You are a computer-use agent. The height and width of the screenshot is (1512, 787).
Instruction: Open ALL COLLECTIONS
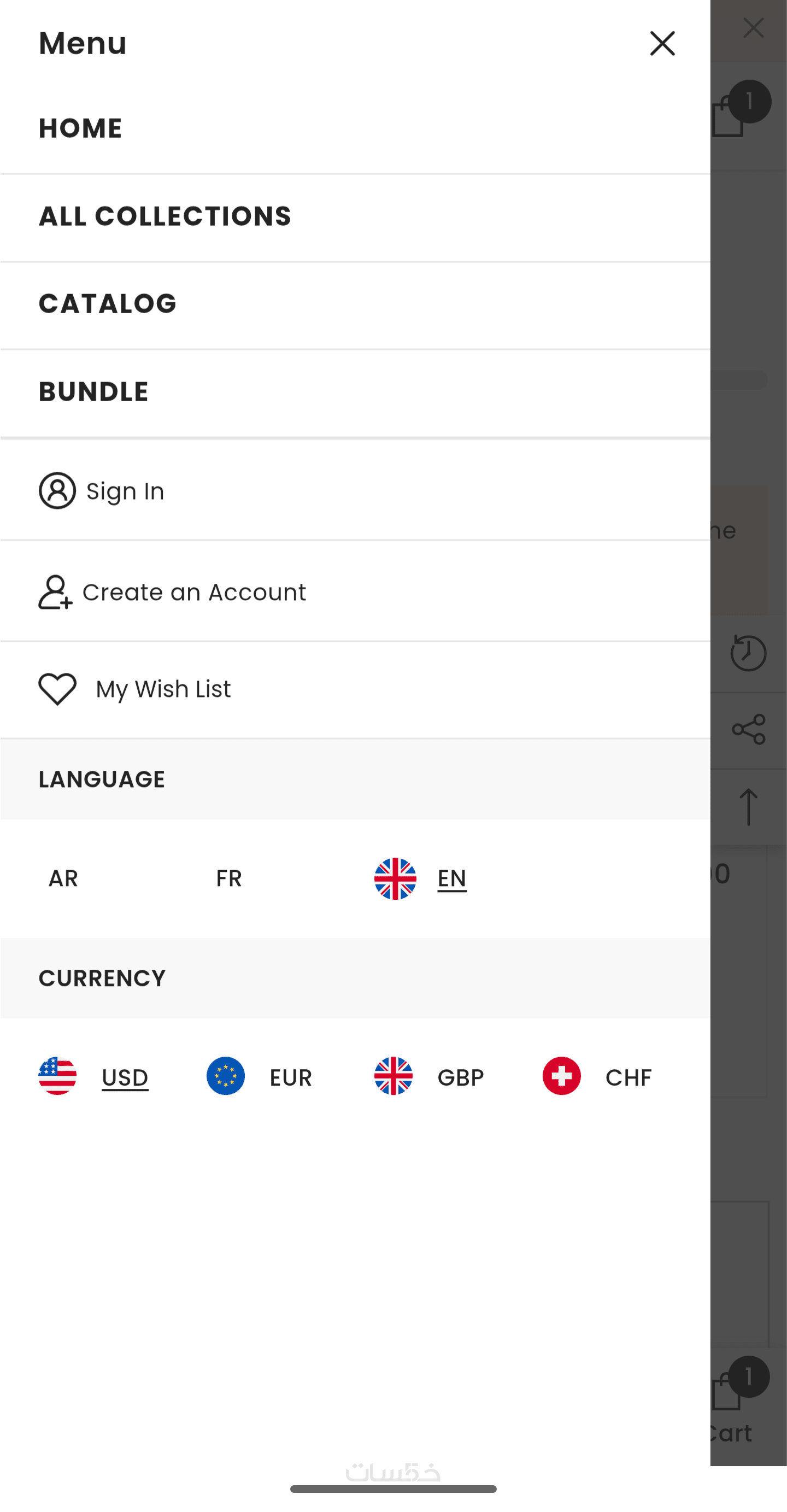click(x=165, y=216)
